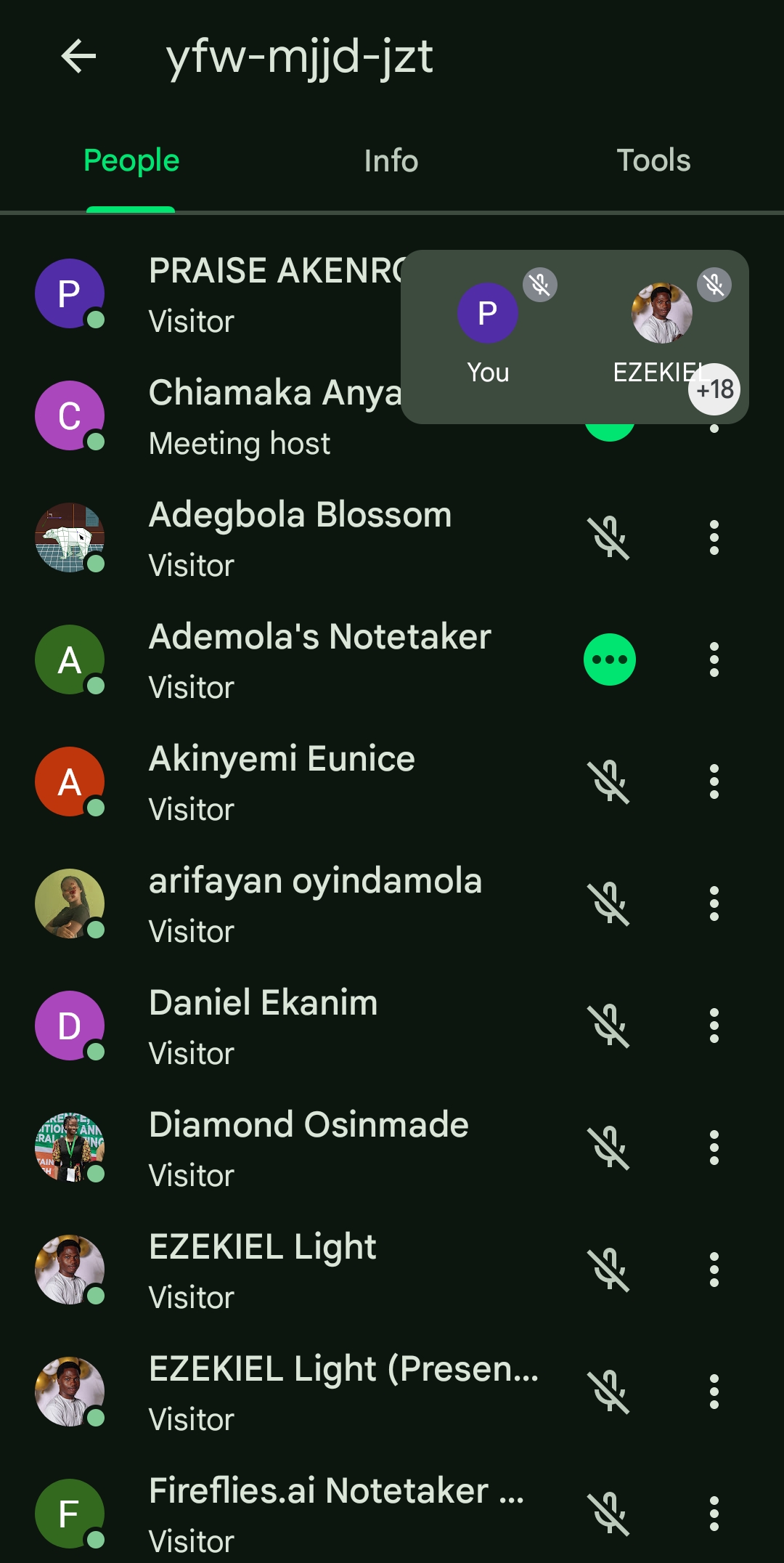The image size is (784, 1563).
Task: Switch to the Info tab
Action: point(391,161)
